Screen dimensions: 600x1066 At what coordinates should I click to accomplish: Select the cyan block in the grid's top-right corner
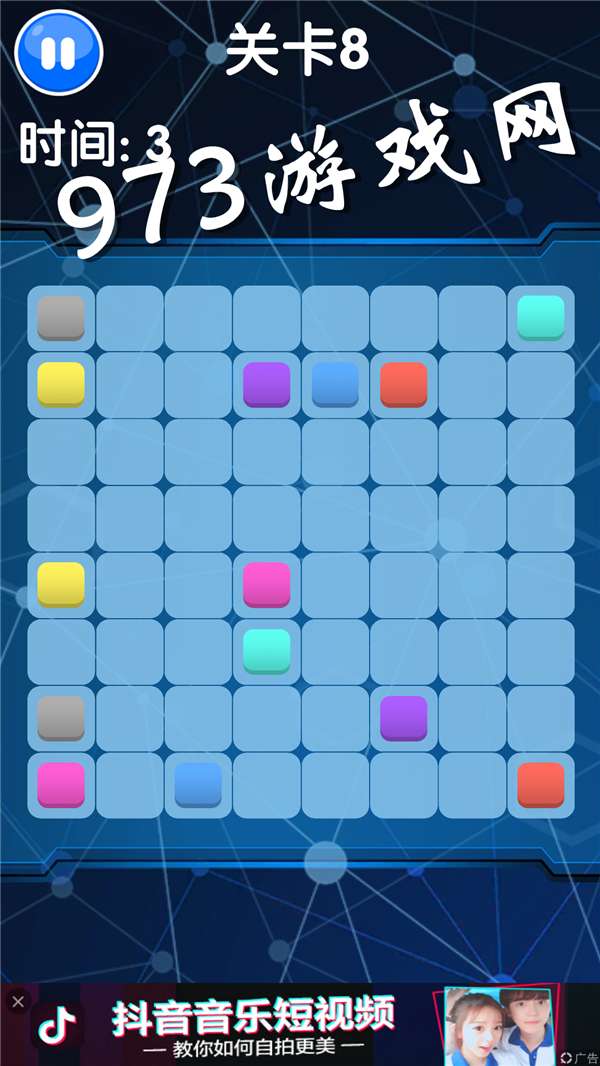click(541, 318)
